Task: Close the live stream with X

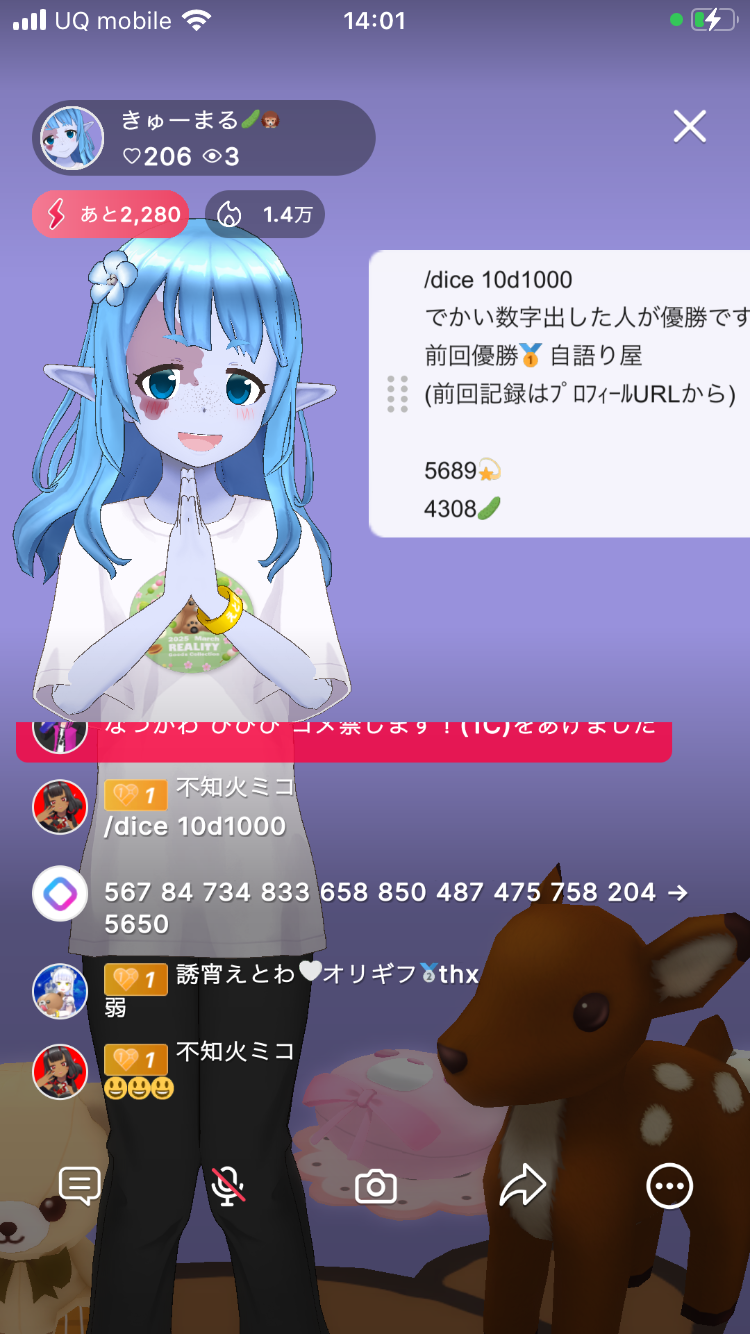Action: coord(689,127)
